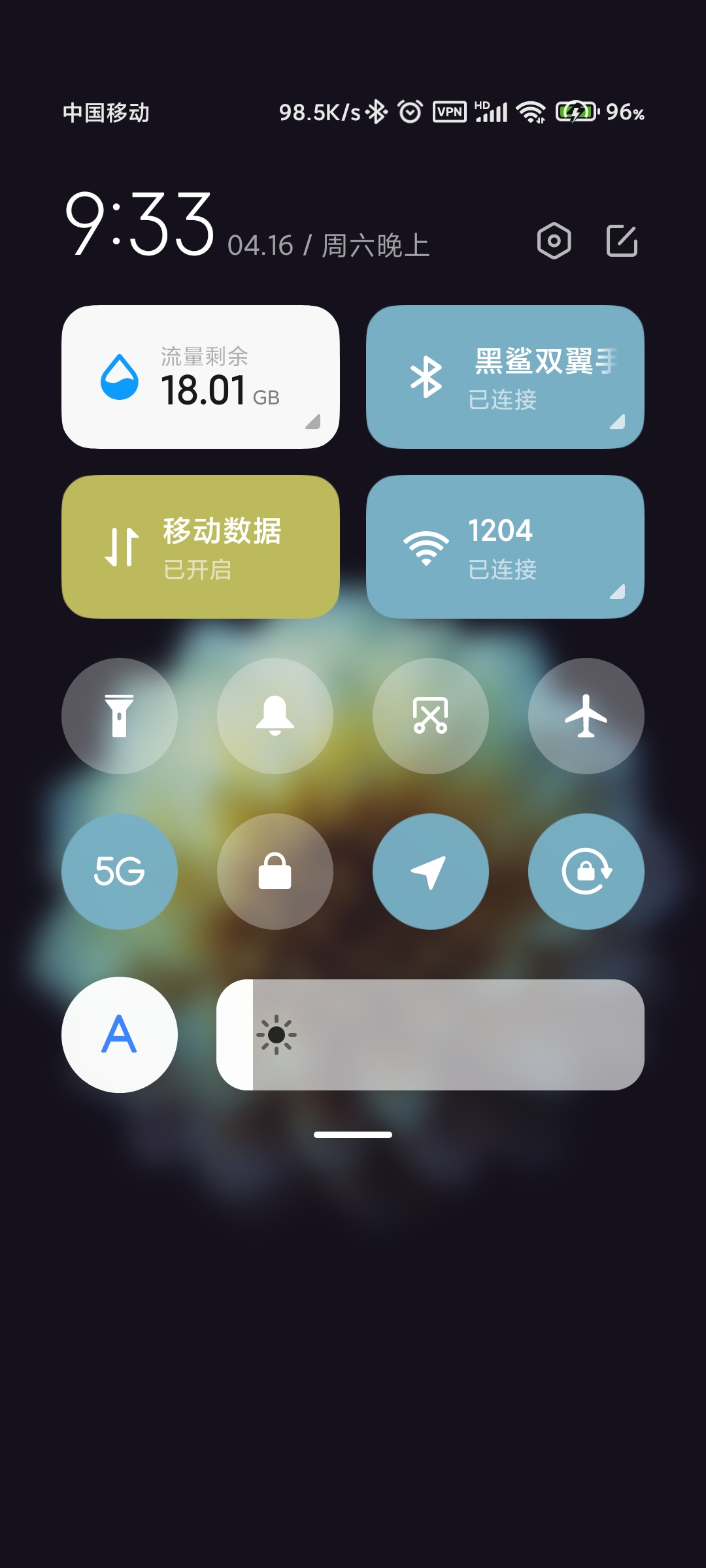Lock the screen with the padlock icon
This screenshot has height=1568, width=706.
coord(275,872)
